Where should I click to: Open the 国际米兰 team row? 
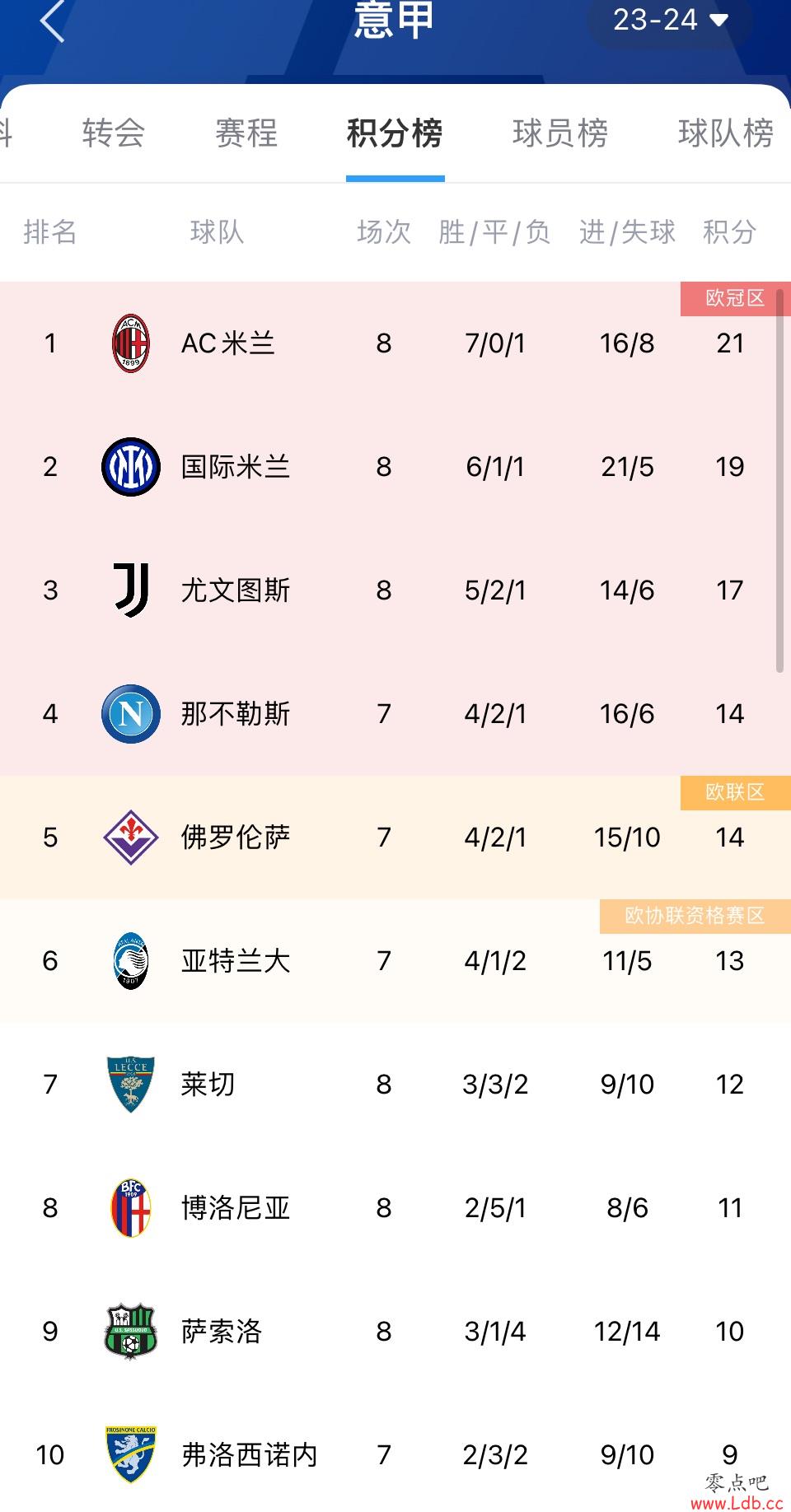[x=395, y=467]
